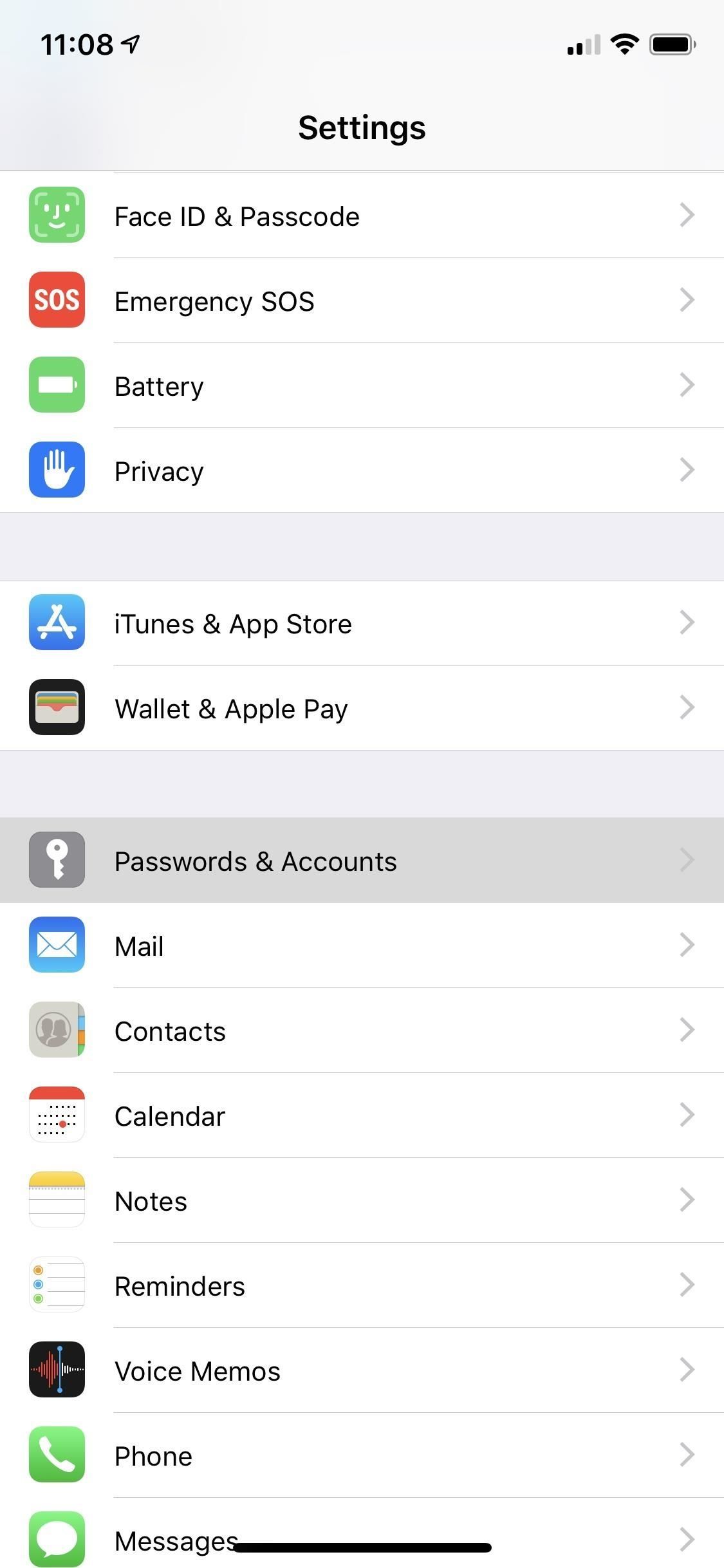Go to Calendar settings

(x=362, y=1115)
